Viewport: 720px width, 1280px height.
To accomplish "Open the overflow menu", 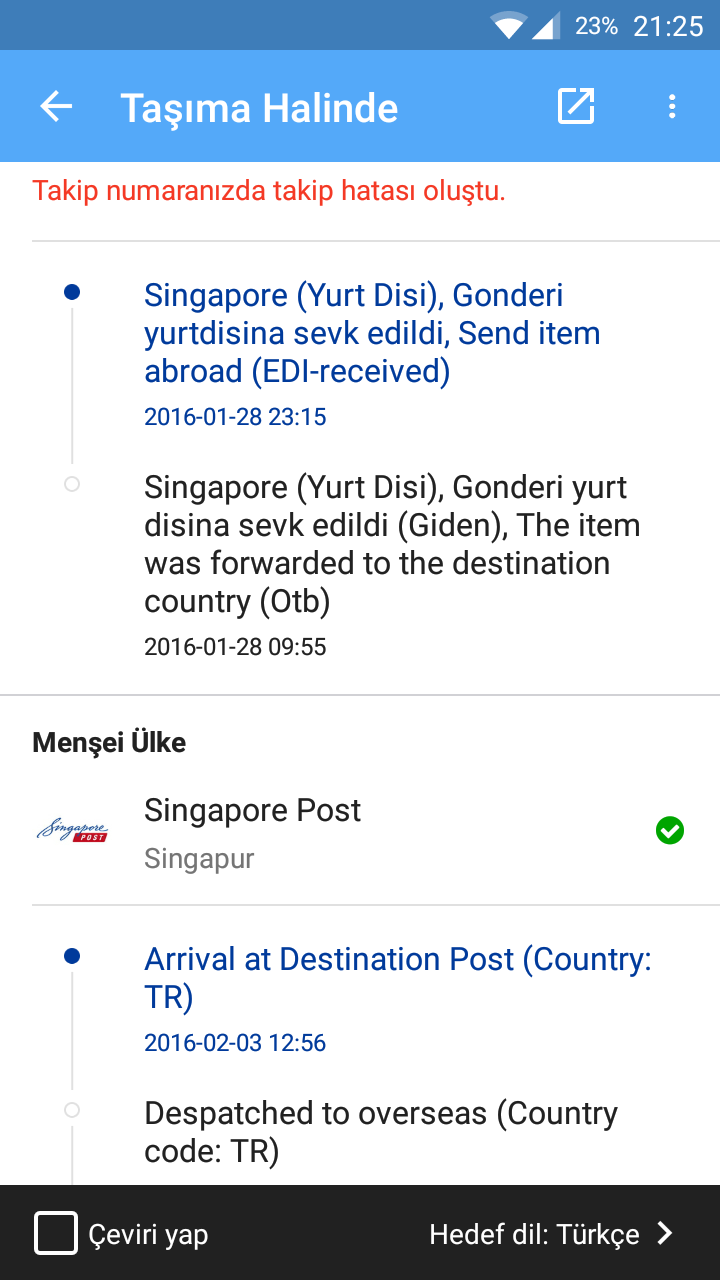I will click(672, 107).
